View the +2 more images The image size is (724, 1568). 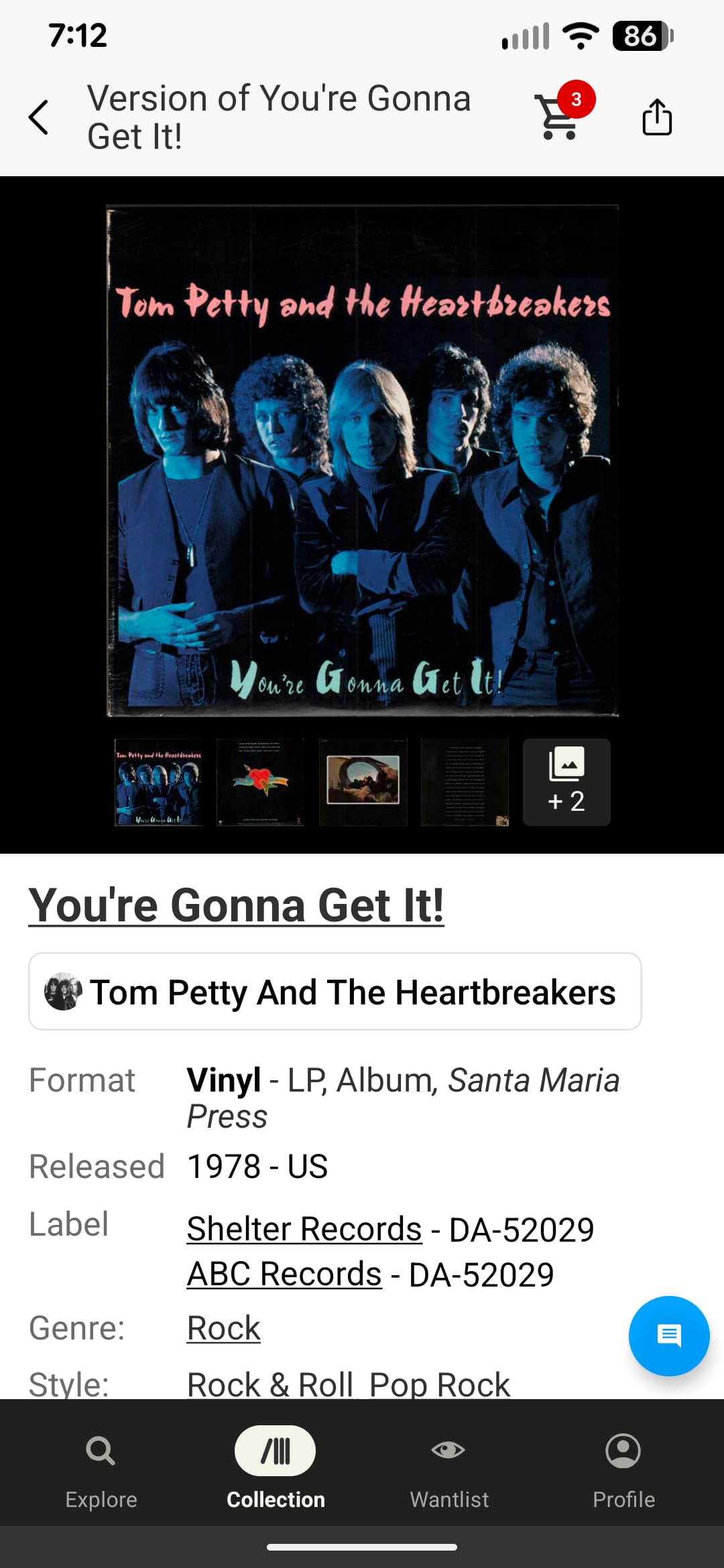click(x=566, y=782)
